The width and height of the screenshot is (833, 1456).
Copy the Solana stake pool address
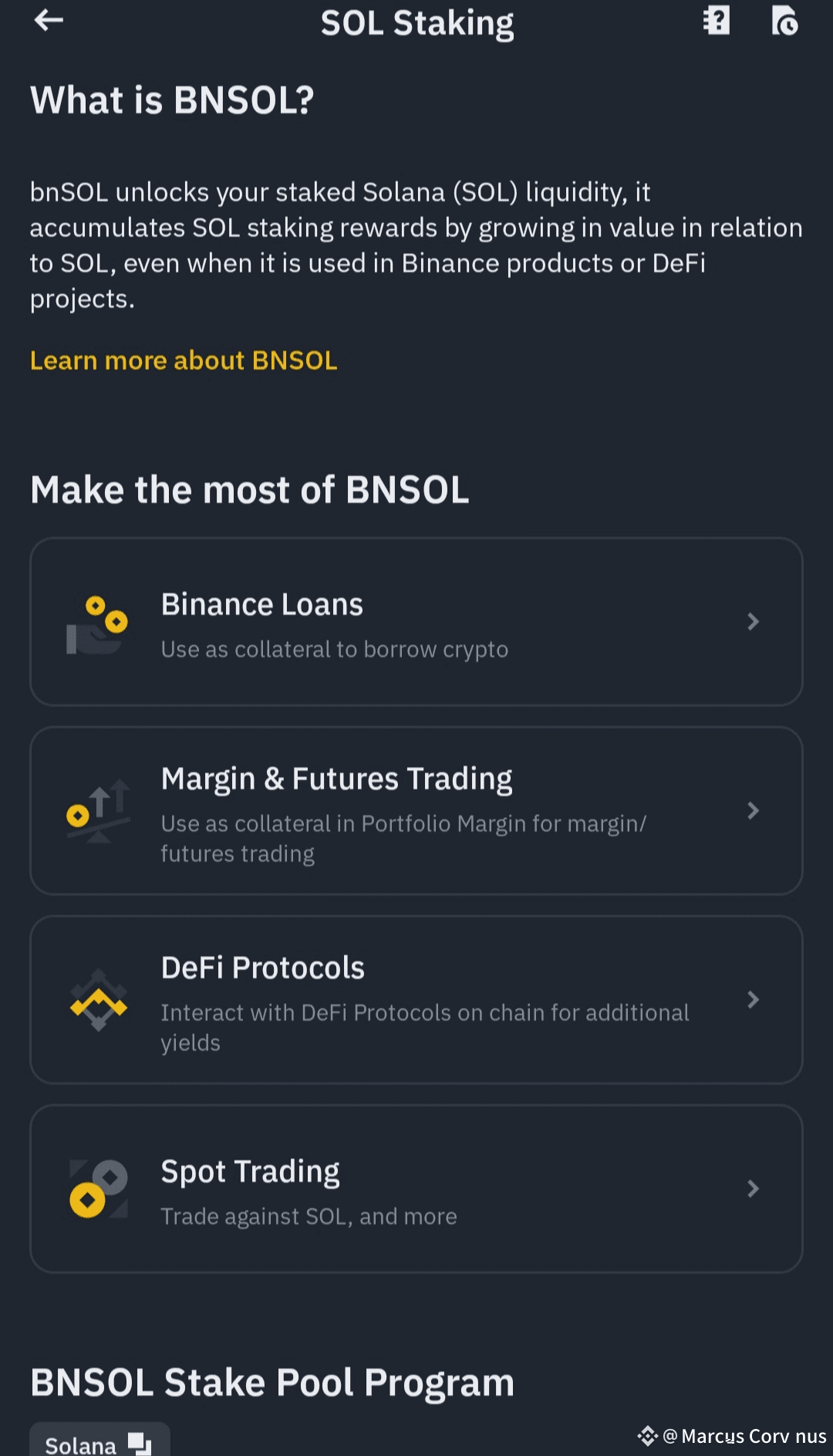click(x=140, y=1443)
